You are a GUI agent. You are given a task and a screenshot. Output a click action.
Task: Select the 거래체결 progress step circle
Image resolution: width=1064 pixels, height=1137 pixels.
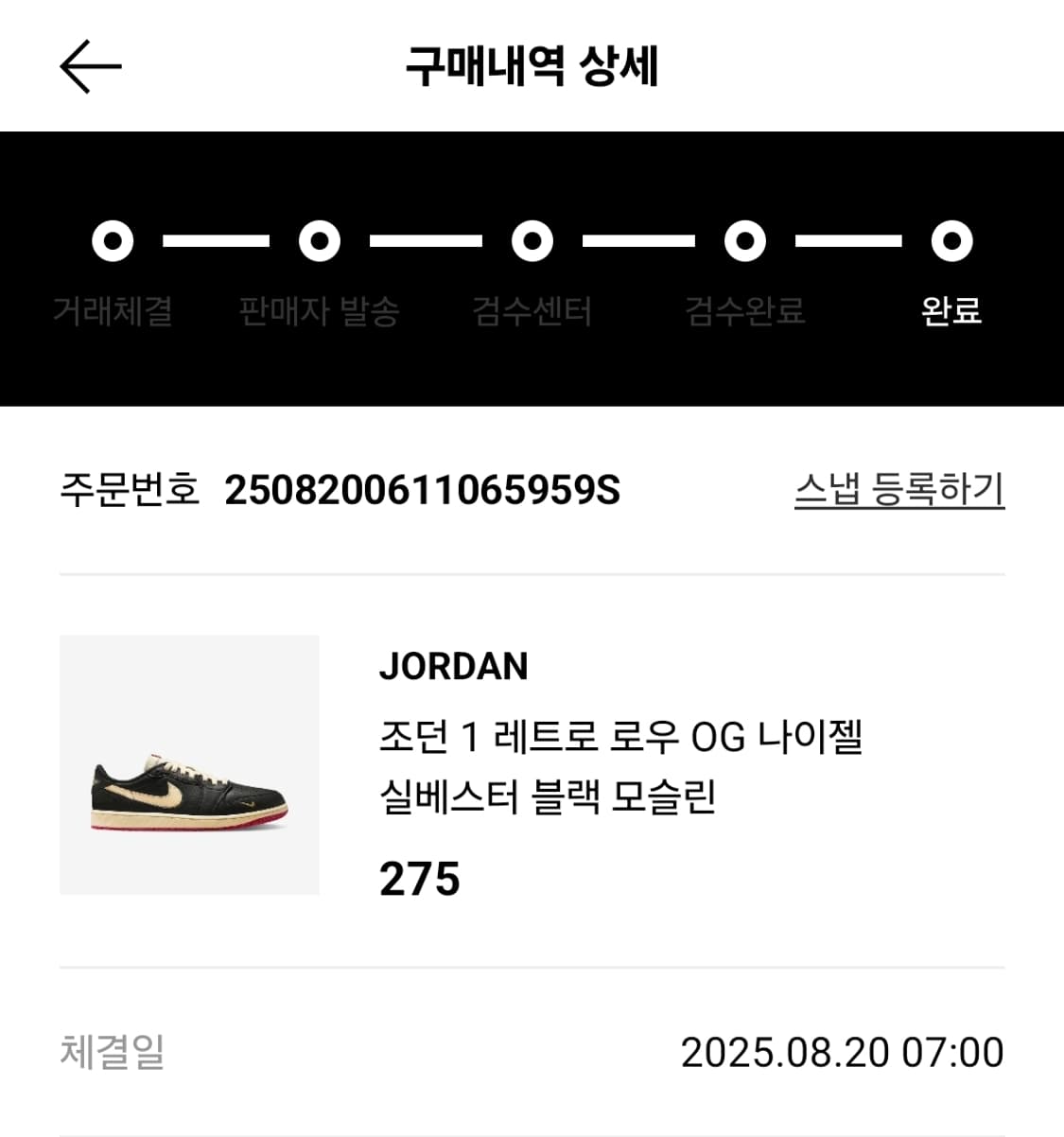[114, 241]
